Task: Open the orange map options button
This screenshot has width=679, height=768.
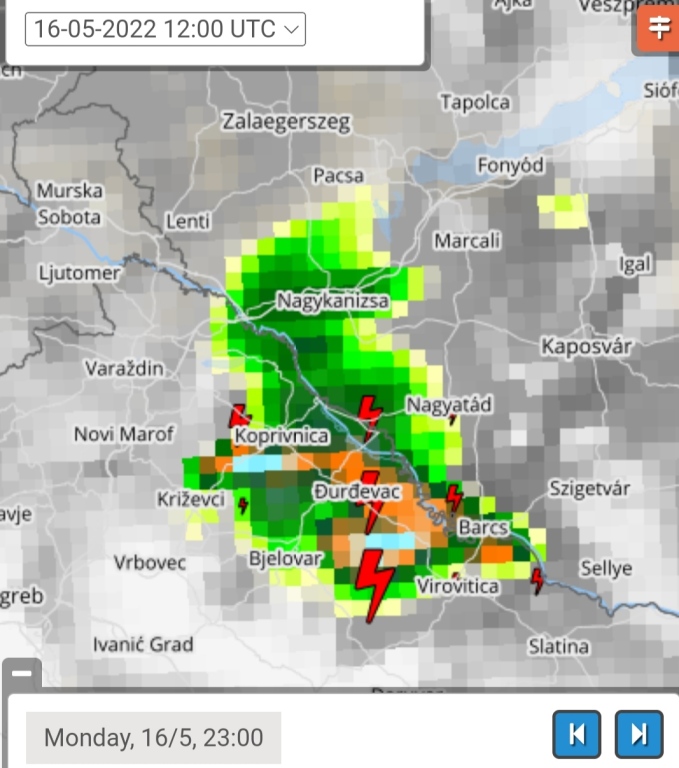Action: [x=659, y=29]
